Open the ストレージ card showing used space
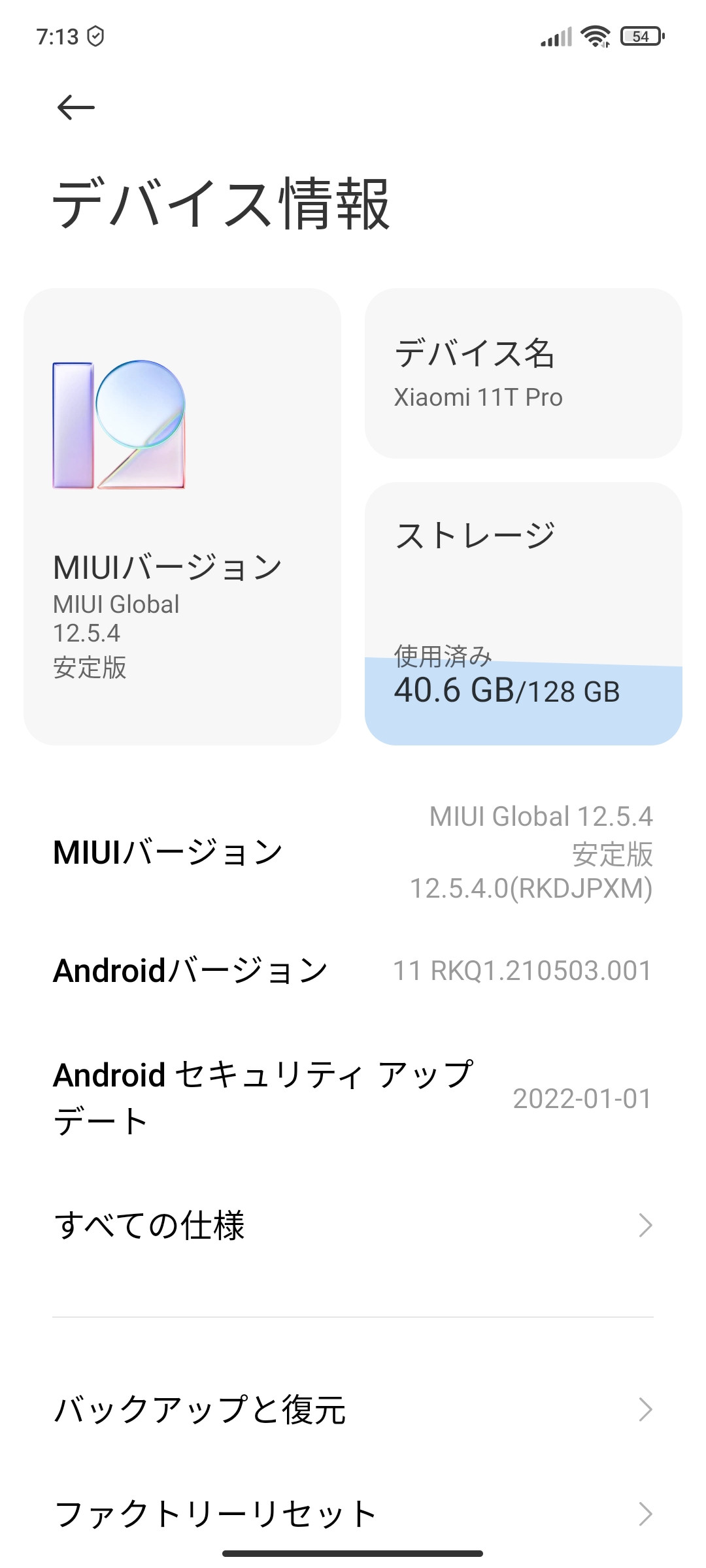Viewport: 706px width, 1568px height. (524, 613)
